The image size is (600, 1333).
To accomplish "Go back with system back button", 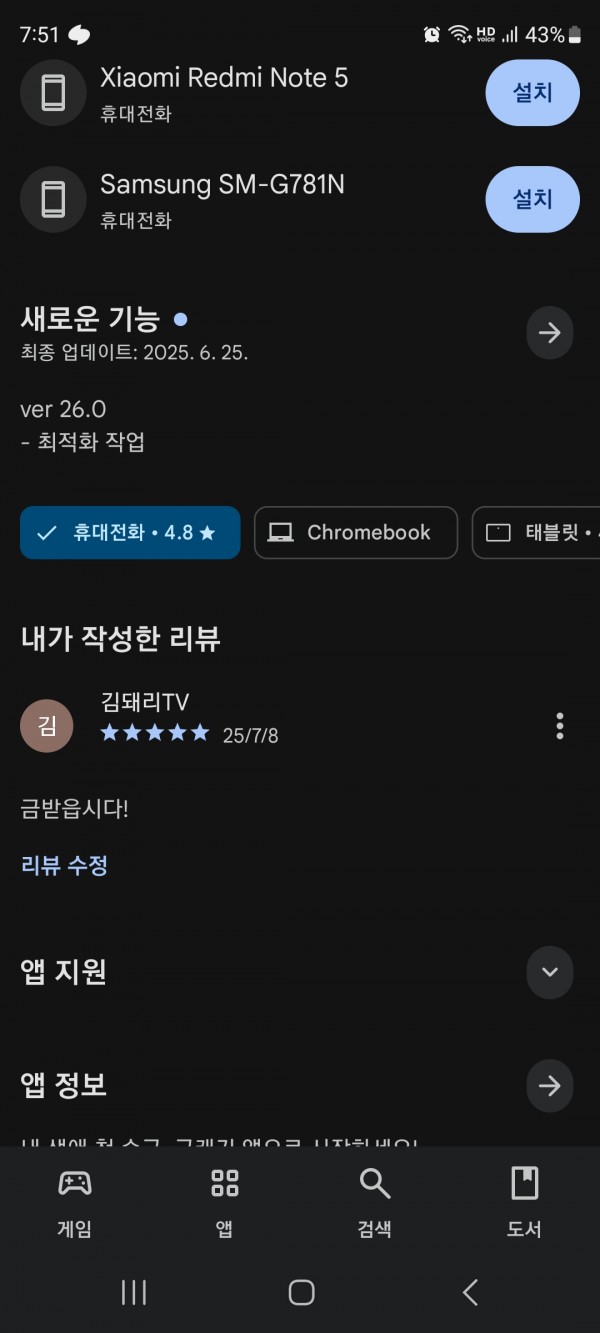I will coord(470,1292).
